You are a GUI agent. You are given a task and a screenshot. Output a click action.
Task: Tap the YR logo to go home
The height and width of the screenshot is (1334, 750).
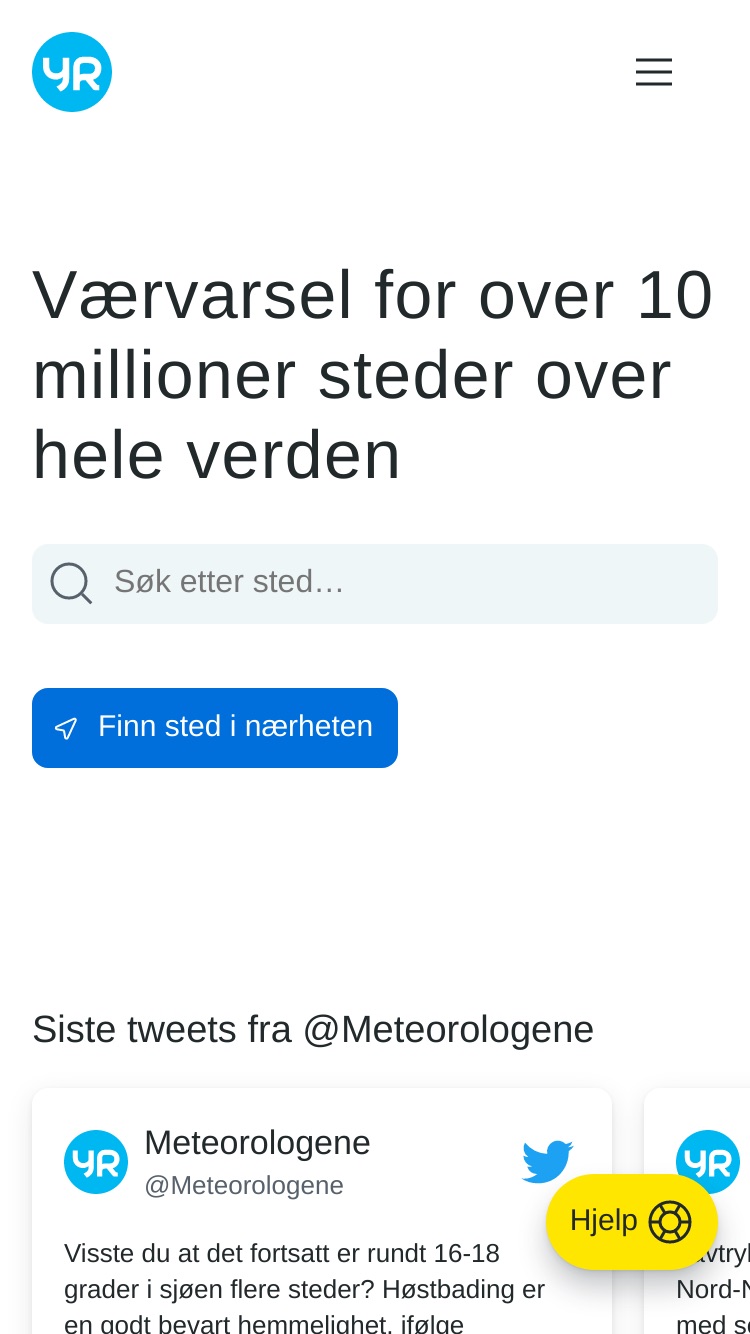[72, 72]
